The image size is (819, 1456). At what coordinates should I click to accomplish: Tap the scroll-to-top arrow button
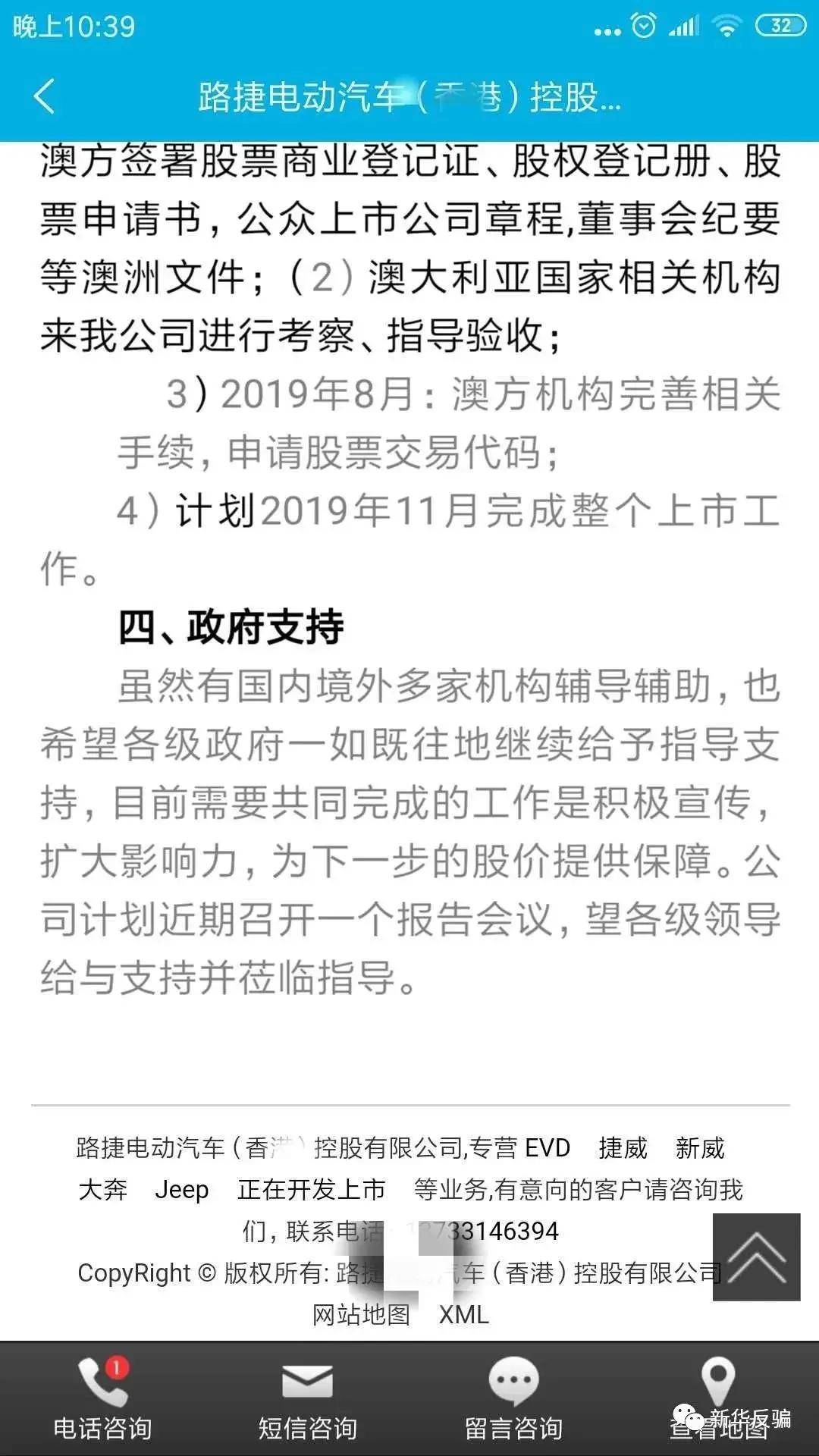coord(756,1257)
